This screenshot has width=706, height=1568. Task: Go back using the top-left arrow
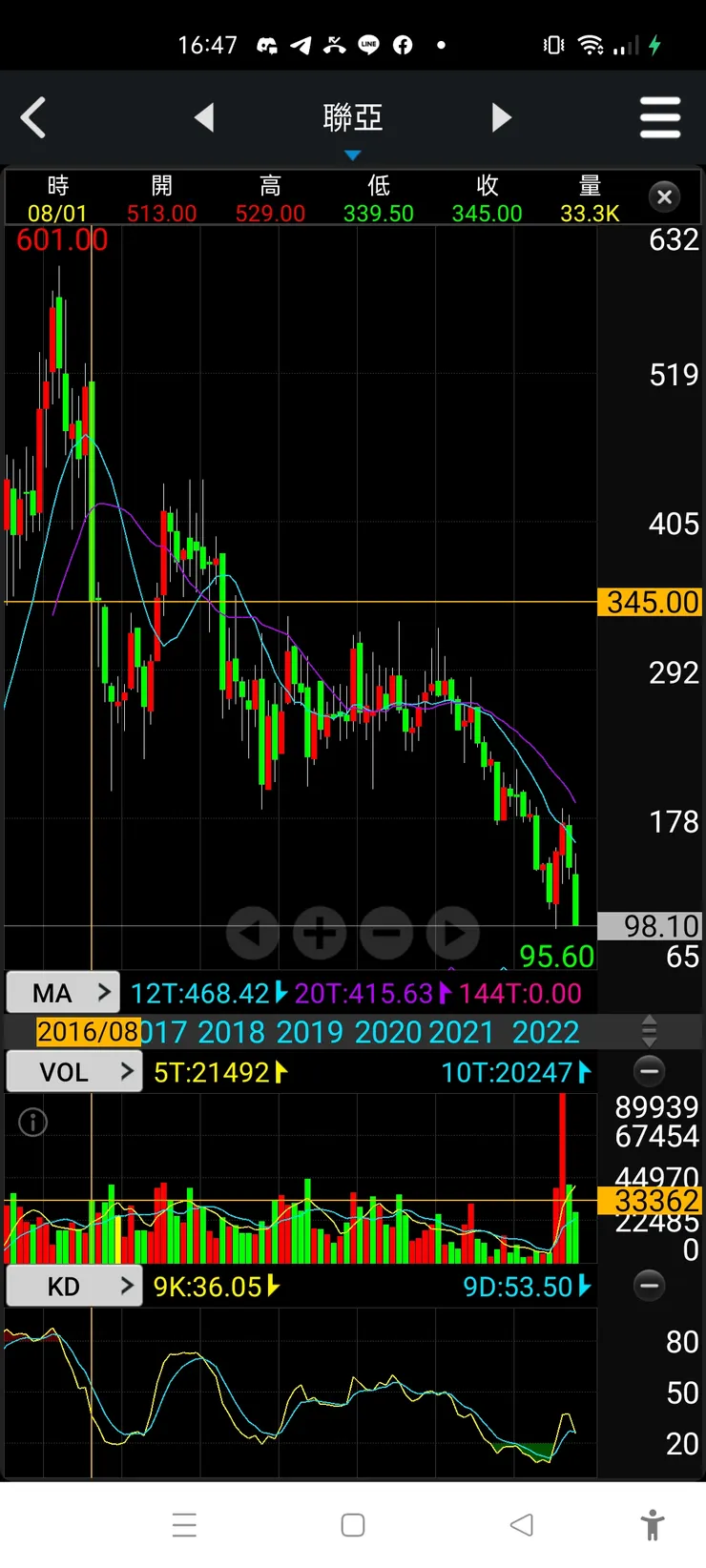coord(33,118)
